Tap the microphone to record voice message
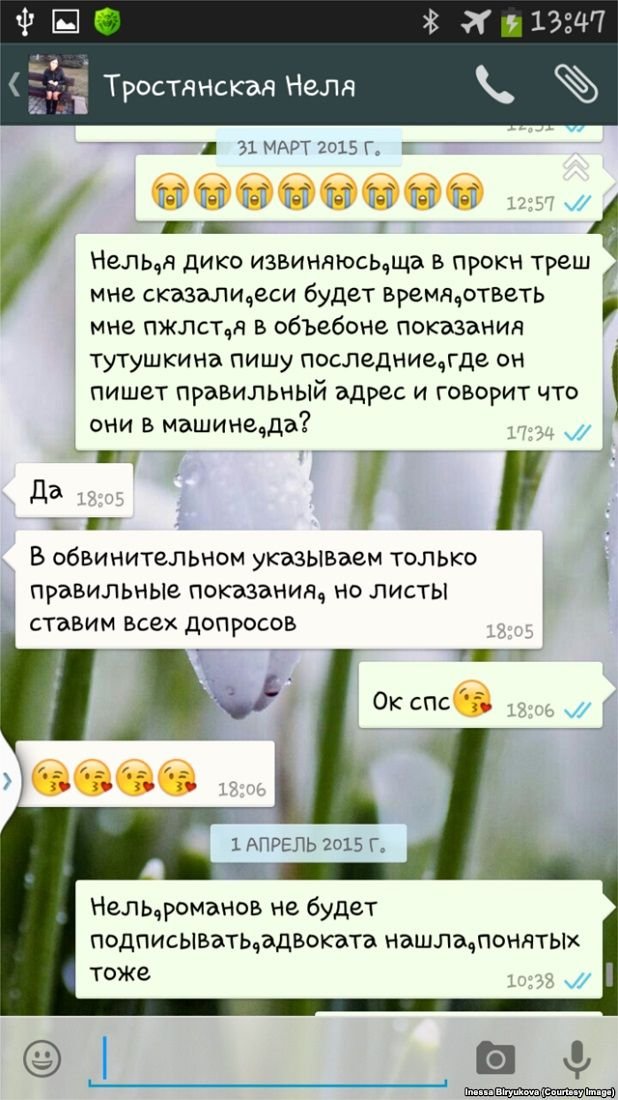Screen dimensions: 618x1100 point(576,1057)
